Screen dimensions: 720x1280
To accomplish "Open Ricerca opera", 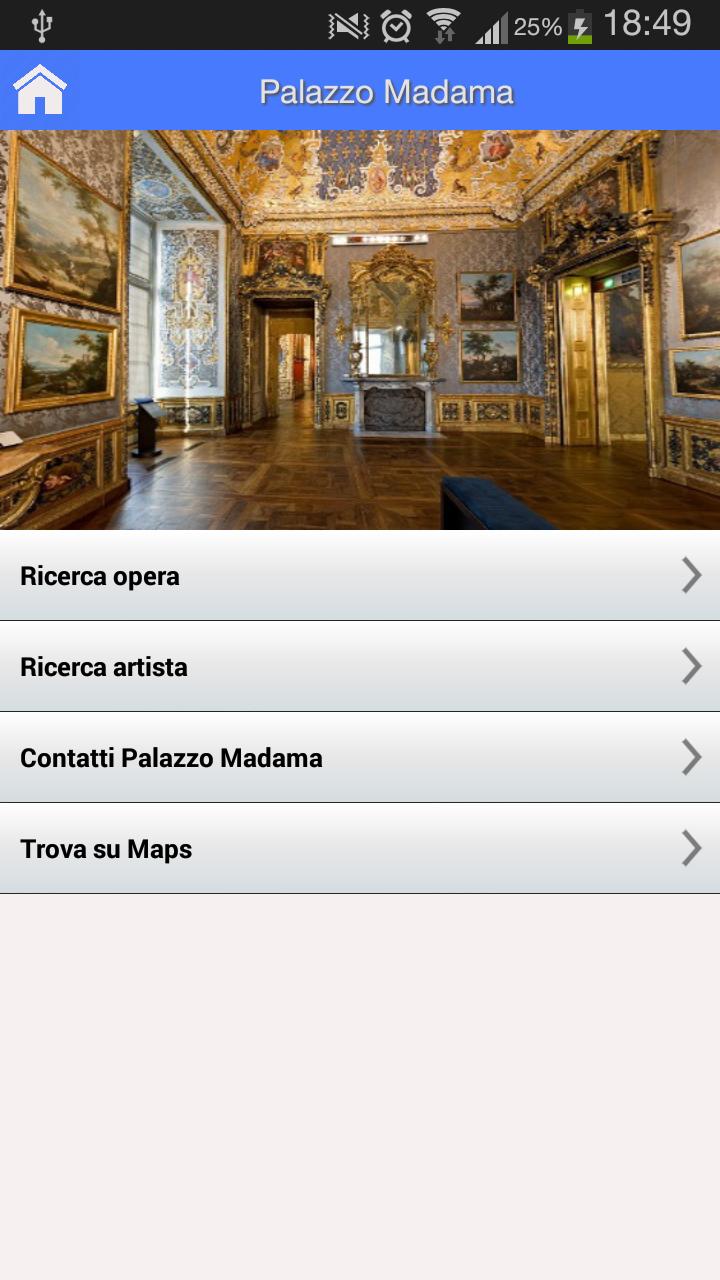I will (360, 576).
